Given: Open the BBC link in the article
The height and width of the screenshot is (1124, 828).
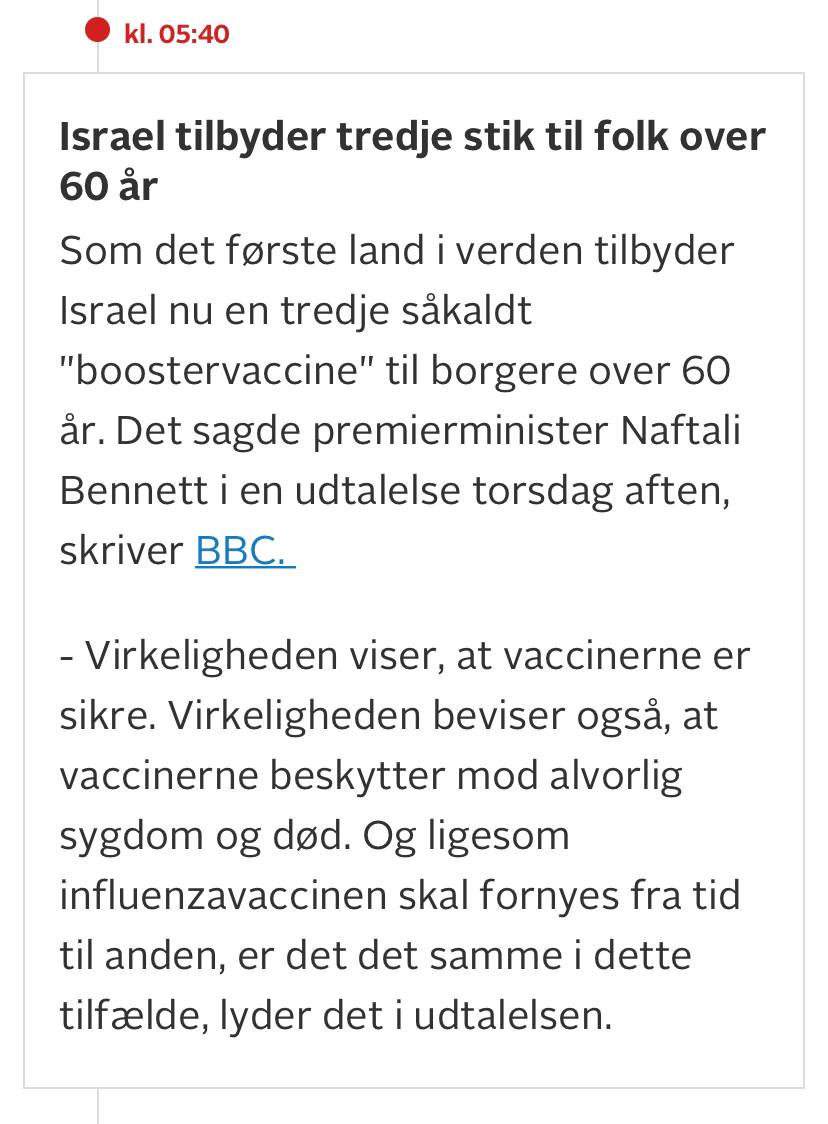Looking at the screenshot, I should click(245, 551).
